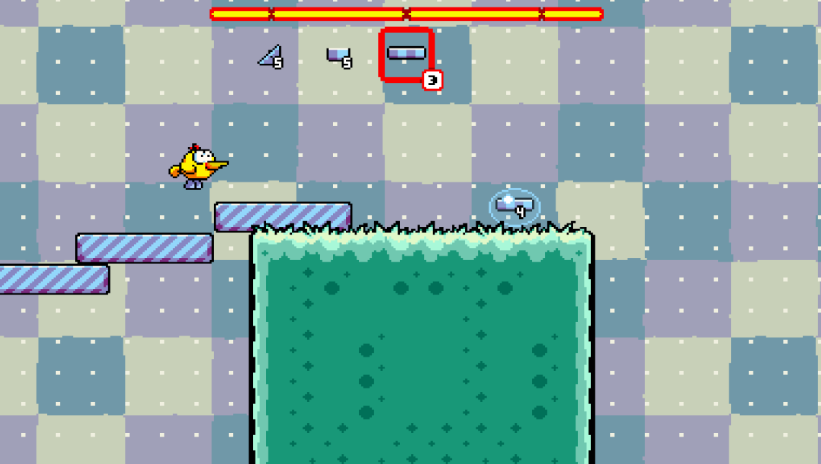This screenshot has height=464, width=821.
Task: Choose the flat platform piece
Action: tap(407, 54)
